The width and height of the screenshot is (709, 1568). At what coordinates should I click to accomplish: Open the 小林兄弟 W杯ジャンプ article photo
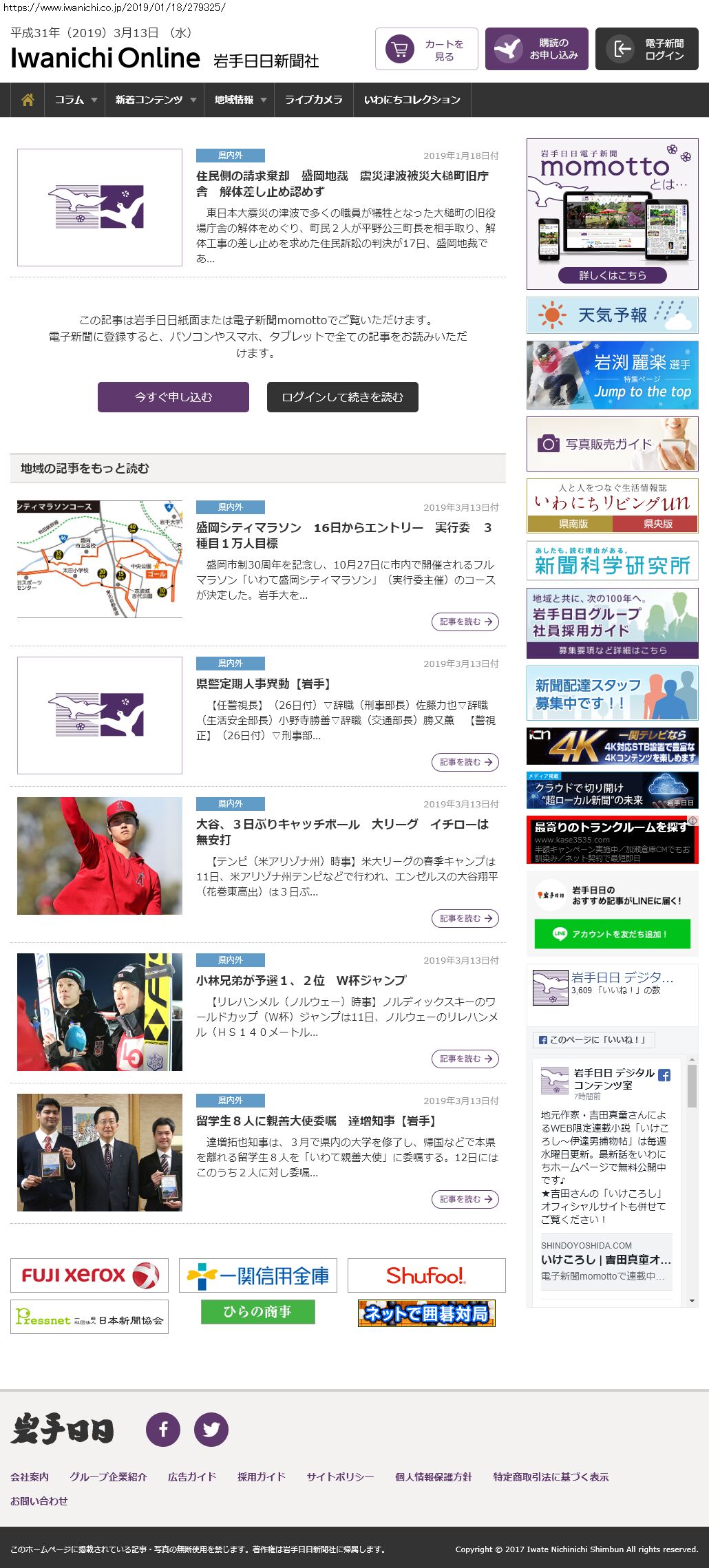[100, 1012]
